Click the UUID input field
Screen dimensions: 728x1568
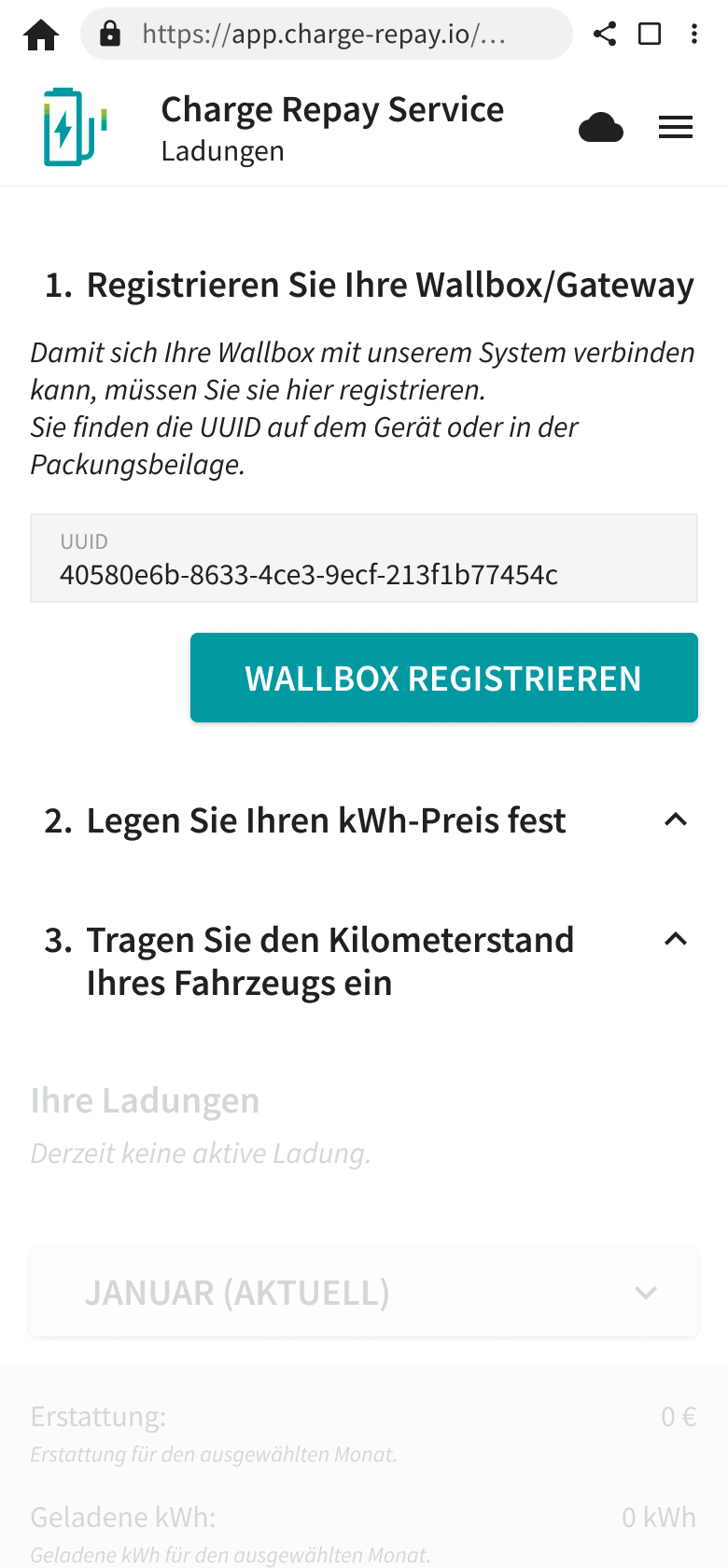(x=364, y=558)
